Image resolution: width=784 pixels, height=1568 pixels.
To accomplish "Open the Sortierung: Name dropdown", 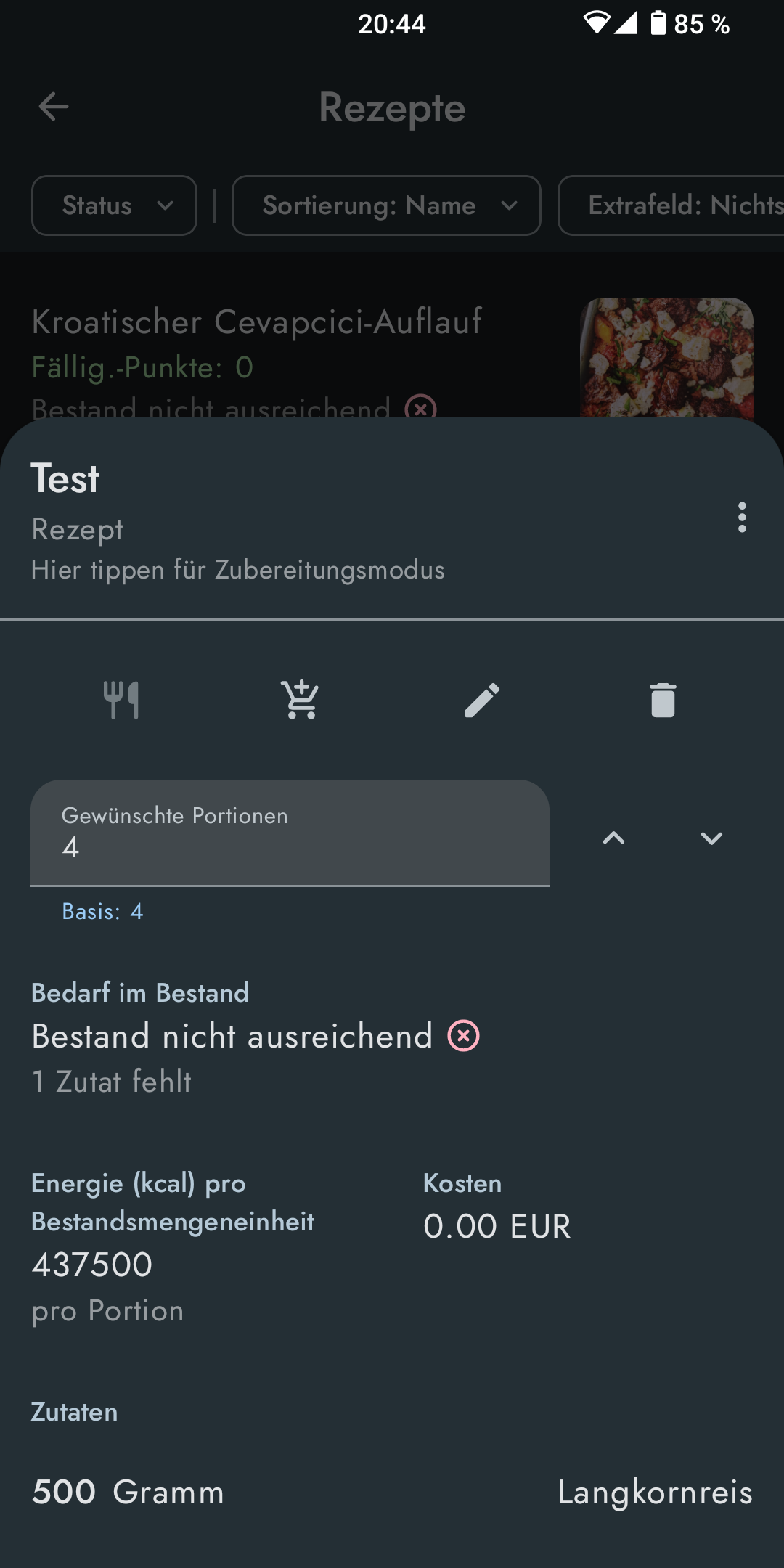I will tap(386, 205).
